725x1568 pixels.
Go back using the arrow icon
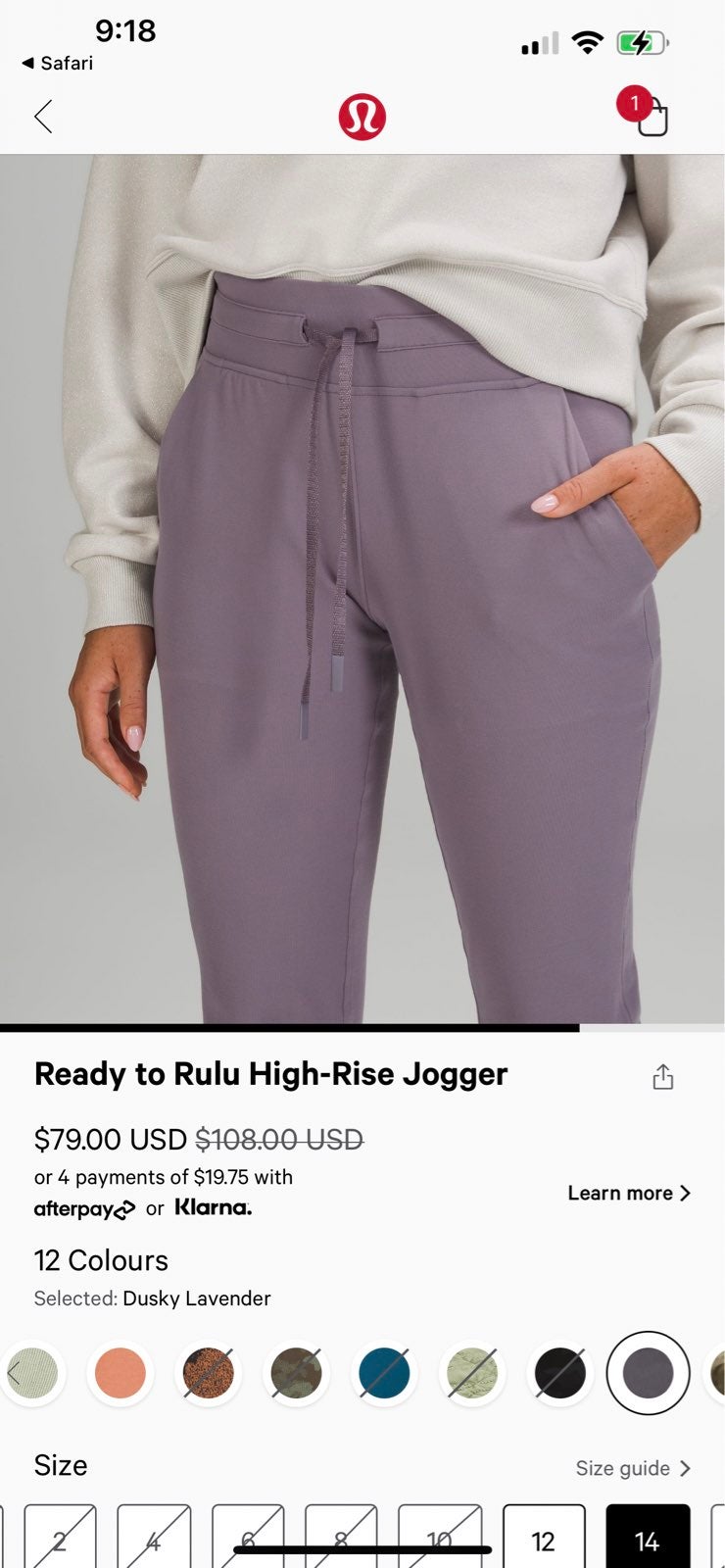(43, 117)
